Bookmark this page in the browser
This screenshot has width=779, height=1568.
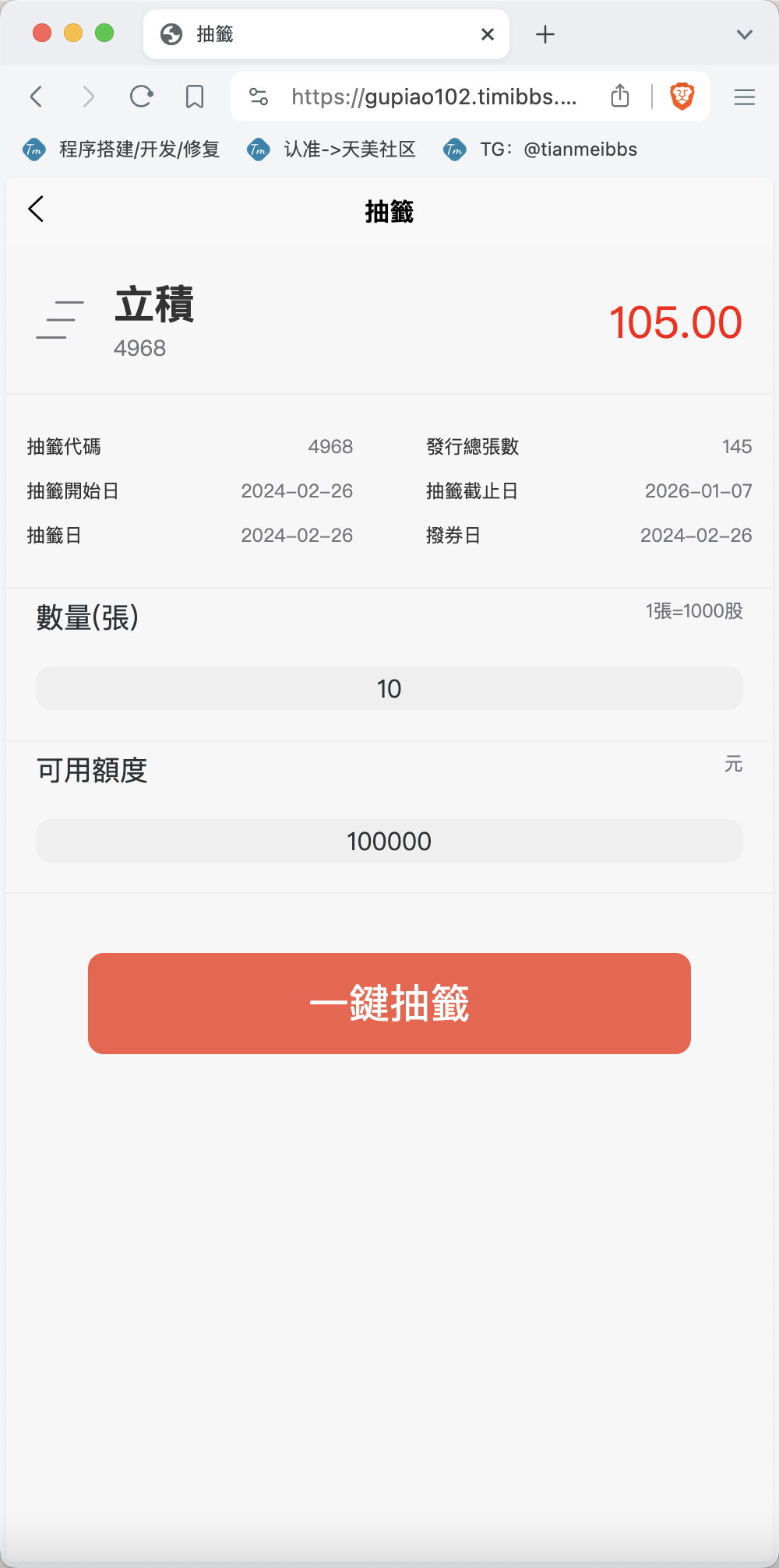coord(195,97)
